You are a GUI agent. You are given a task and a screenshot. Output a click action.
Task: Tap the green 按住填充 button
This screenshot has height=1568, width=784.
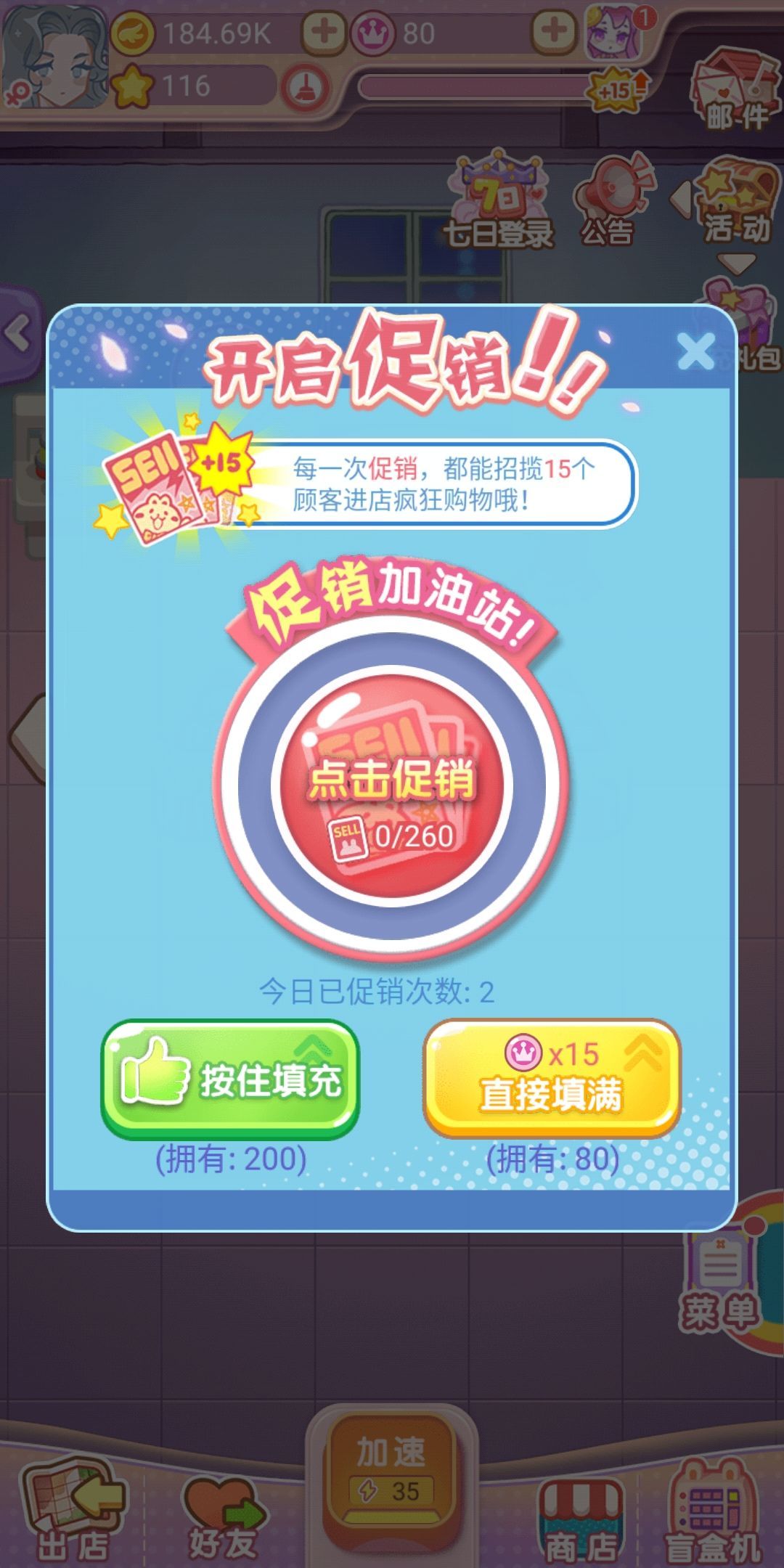[230, 1079]
